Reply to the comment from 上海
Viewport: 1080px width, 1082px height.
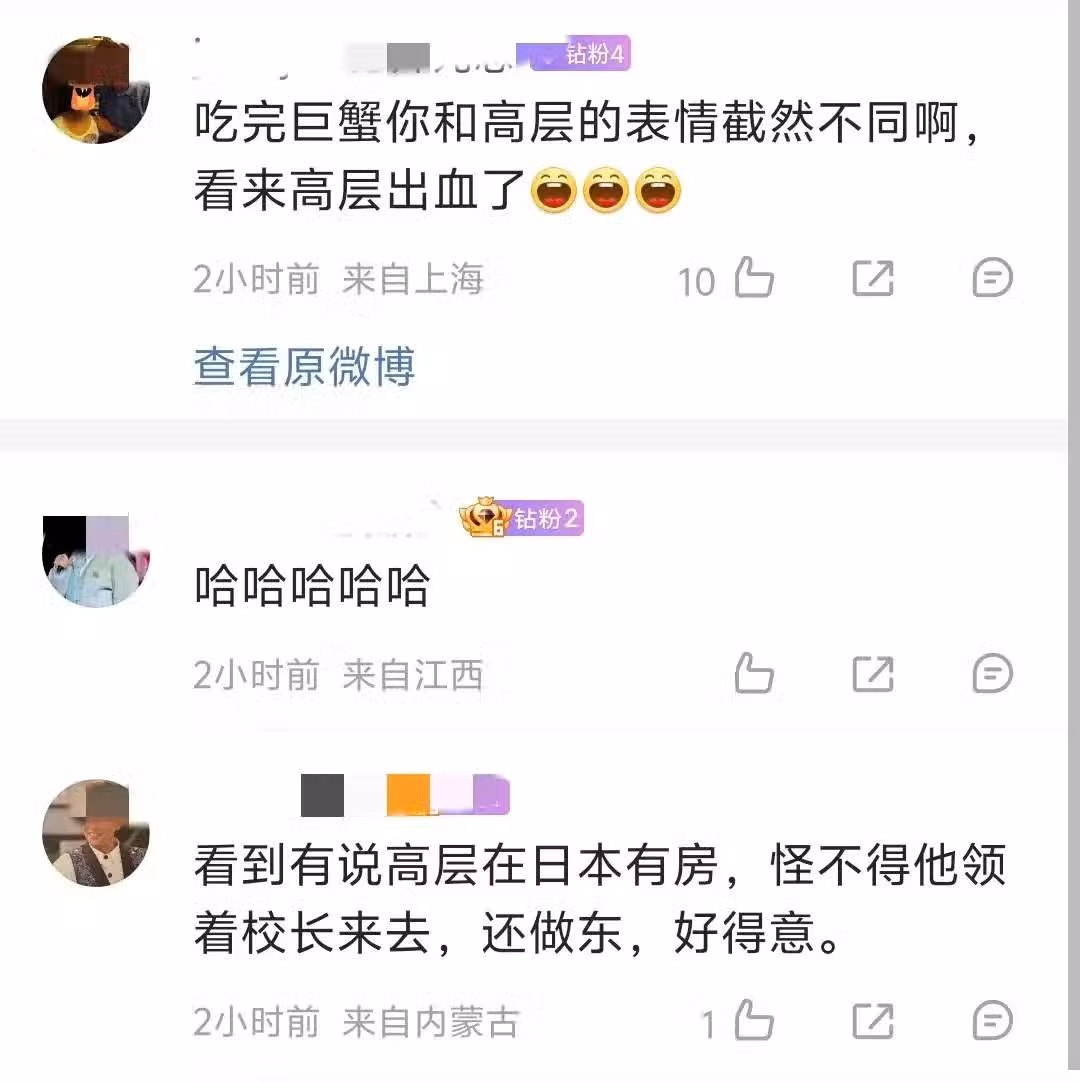click(x=992, y=279)
